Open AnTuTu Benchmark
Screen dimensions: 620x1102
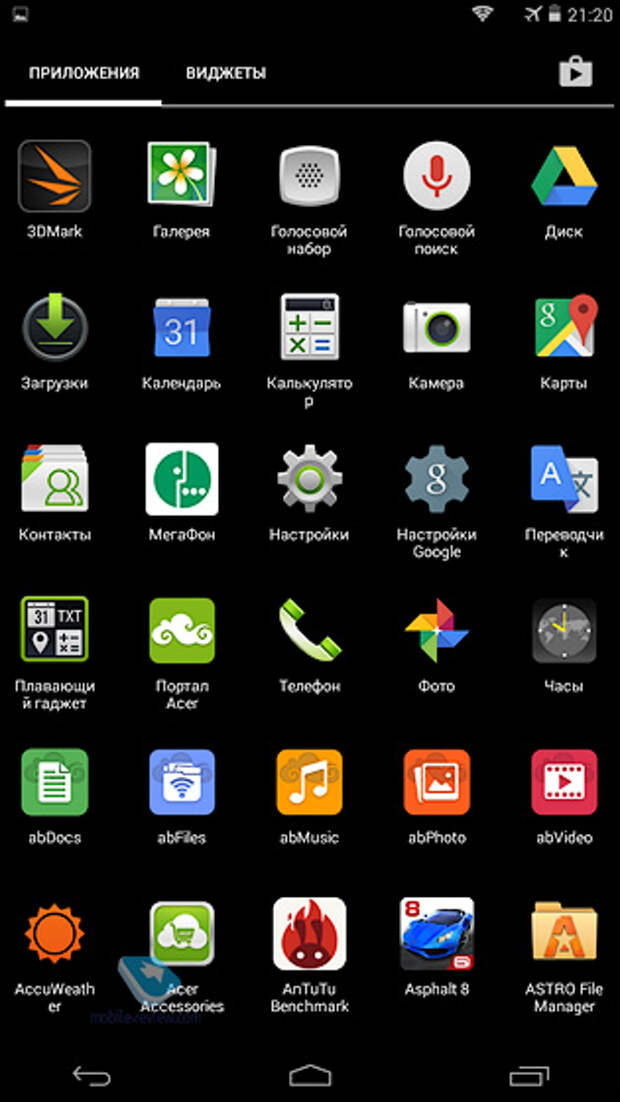[309, 934]
